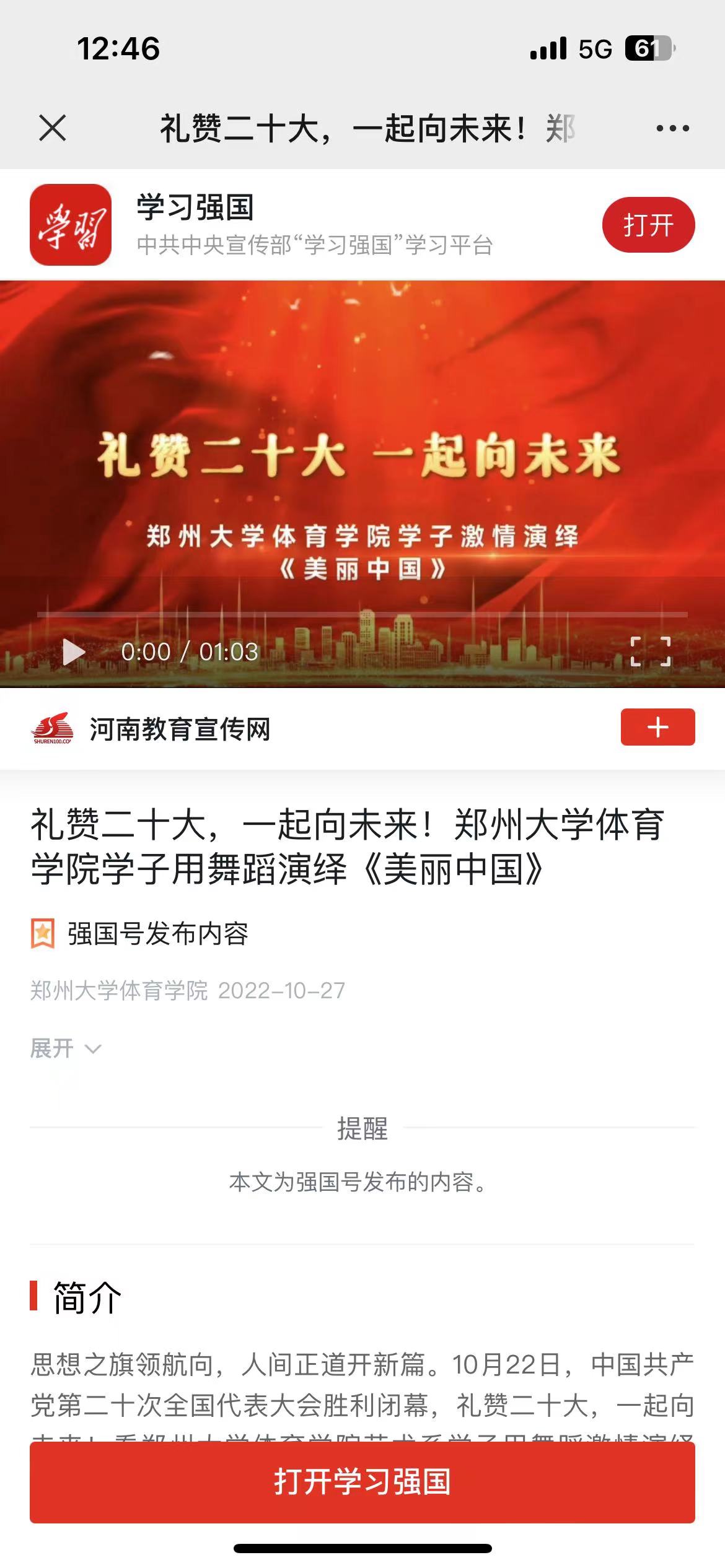This screenshot has height=1568, width=725.
Task: Tap the 打开学习强国 bottom button
Action: [x=362, y=1483]
